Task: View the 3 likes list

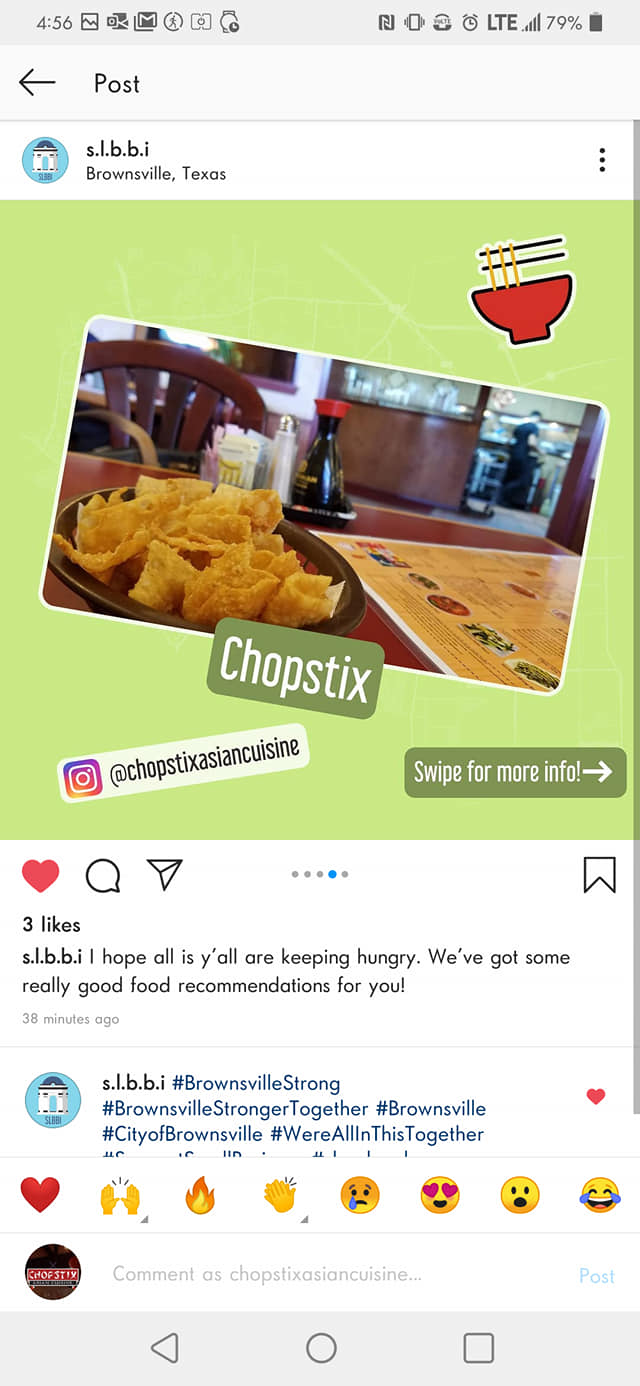Action: click(x=51, y=924)
